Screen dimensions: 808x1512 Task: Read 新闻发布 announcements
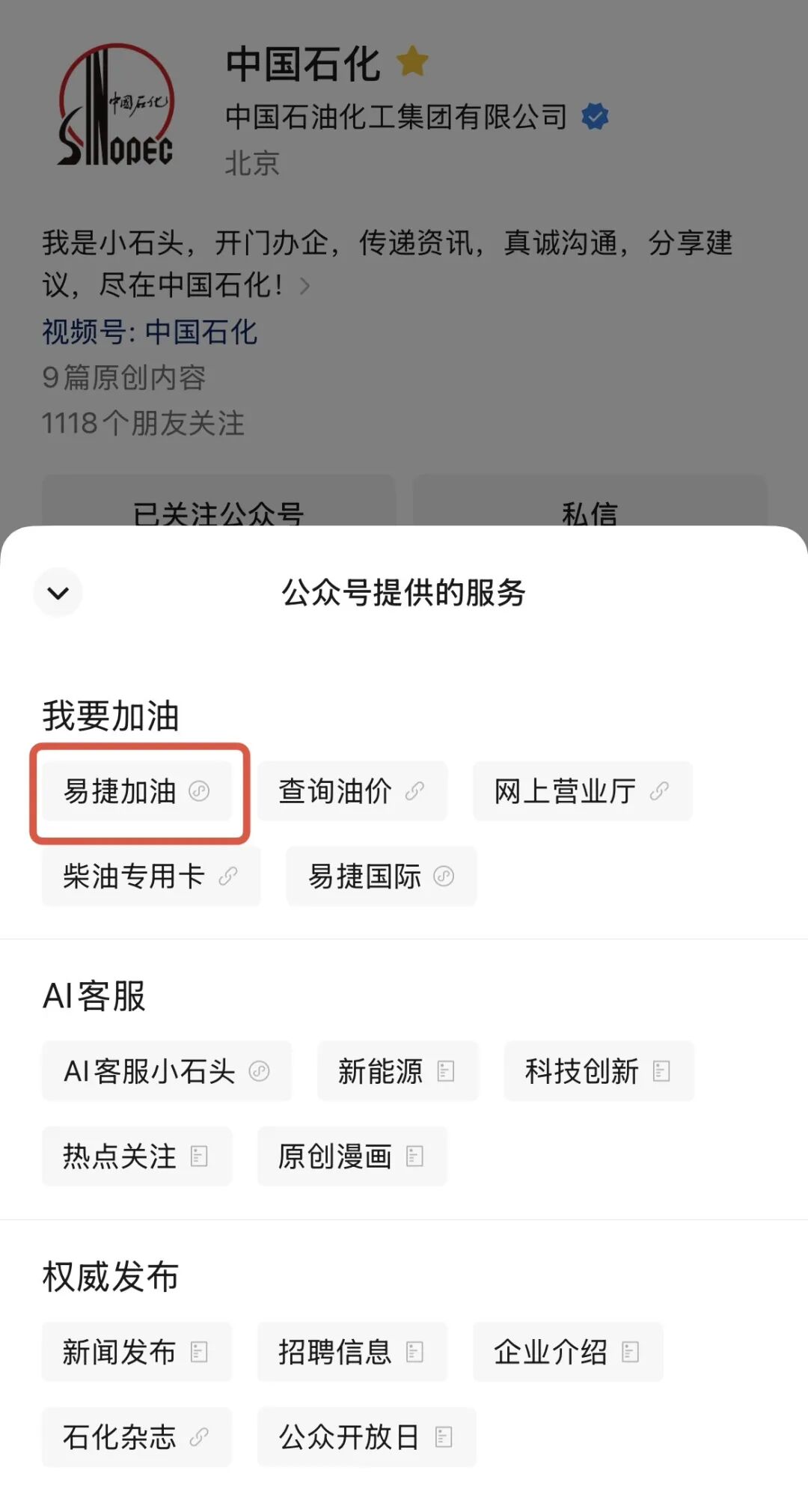click(x=136, y=1352)
